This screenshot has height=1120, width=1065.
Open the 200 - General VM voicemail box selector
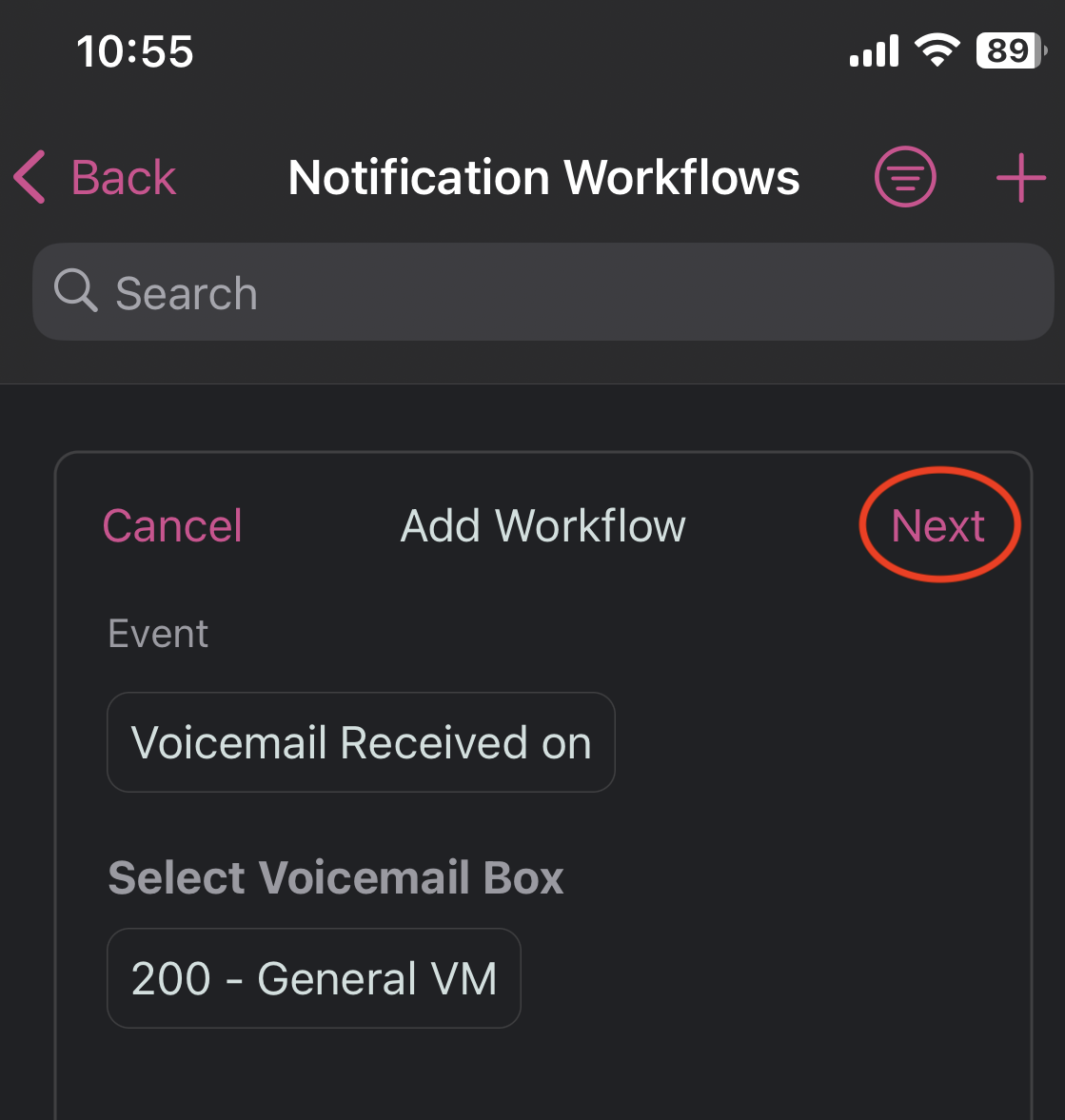(314, 978)
